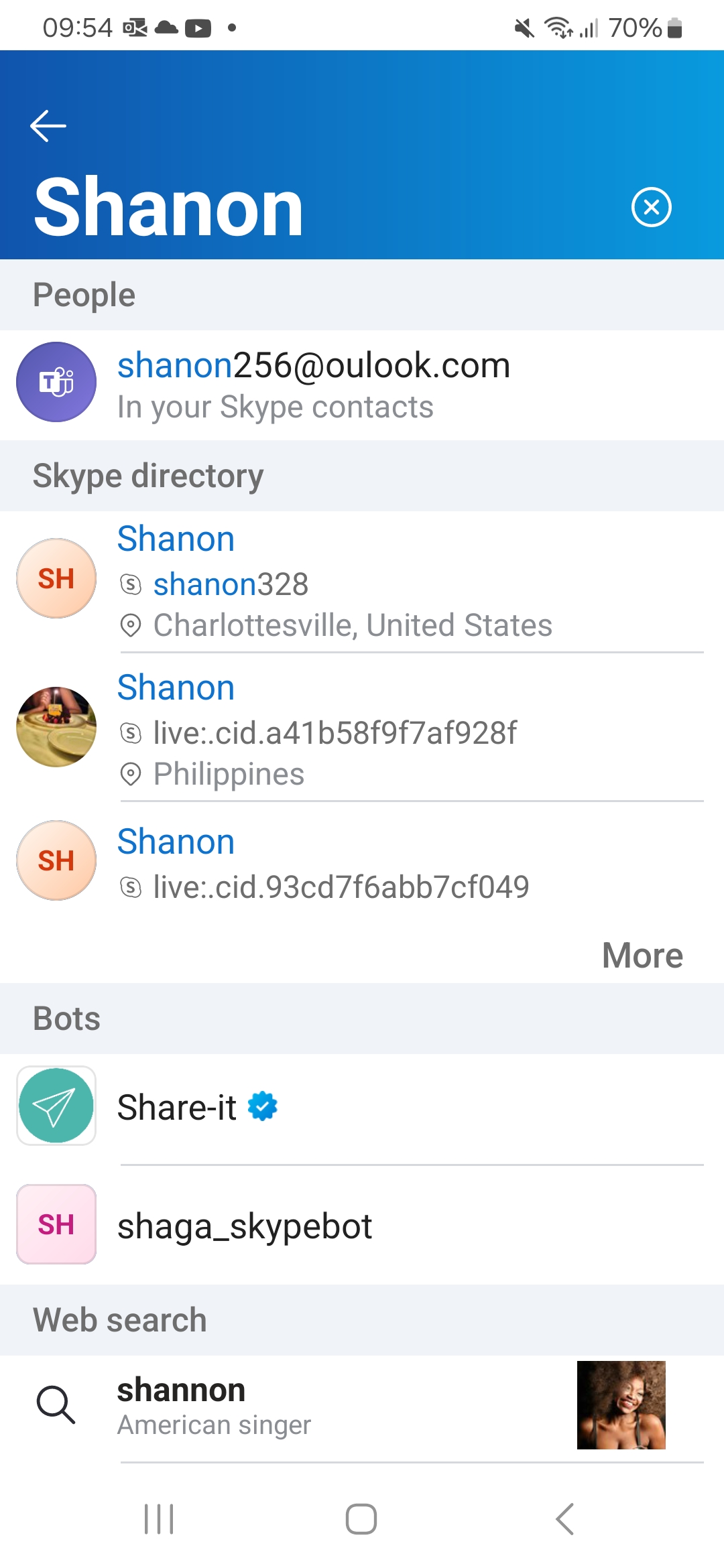Open web search result shannon American singer
Screen dimensions: 724x1568
(x=362, y=1407)
